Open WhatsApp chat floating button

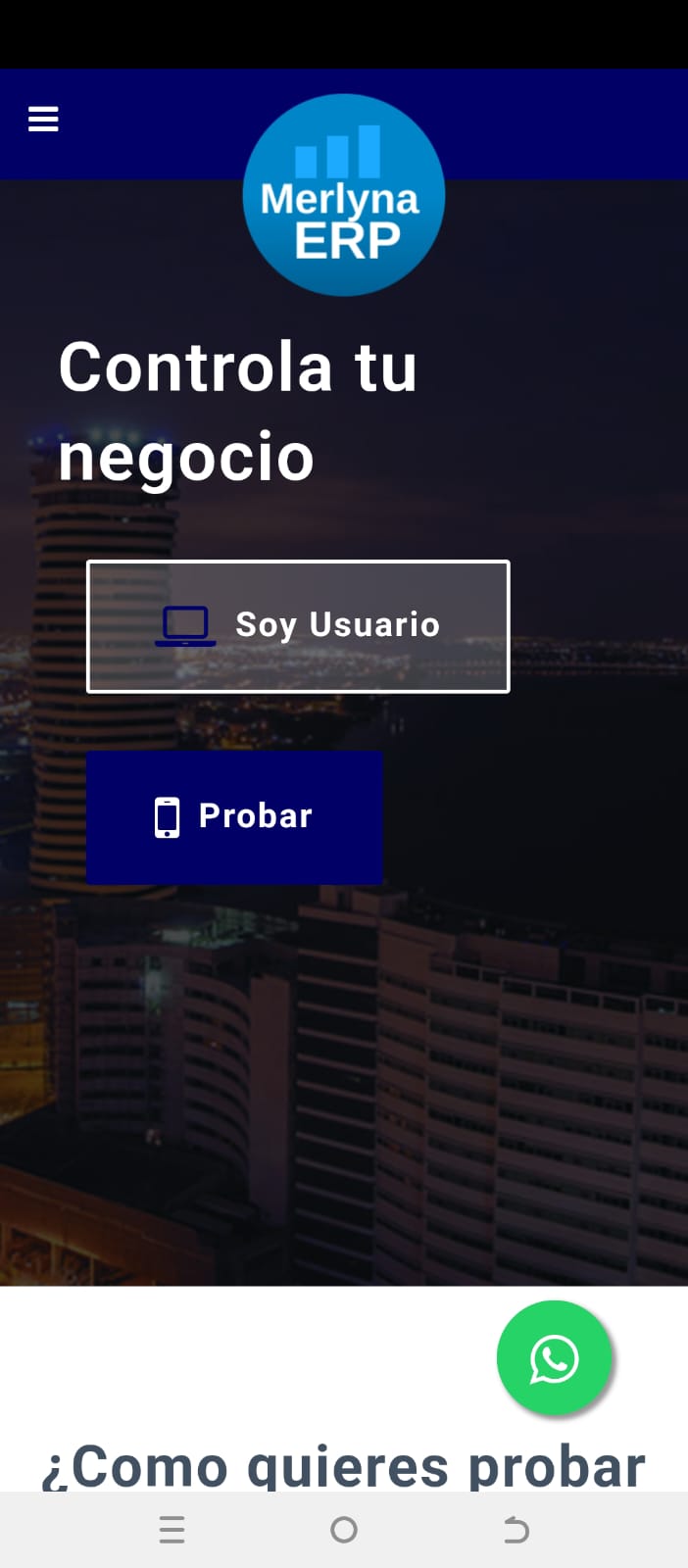point(555,1358)
